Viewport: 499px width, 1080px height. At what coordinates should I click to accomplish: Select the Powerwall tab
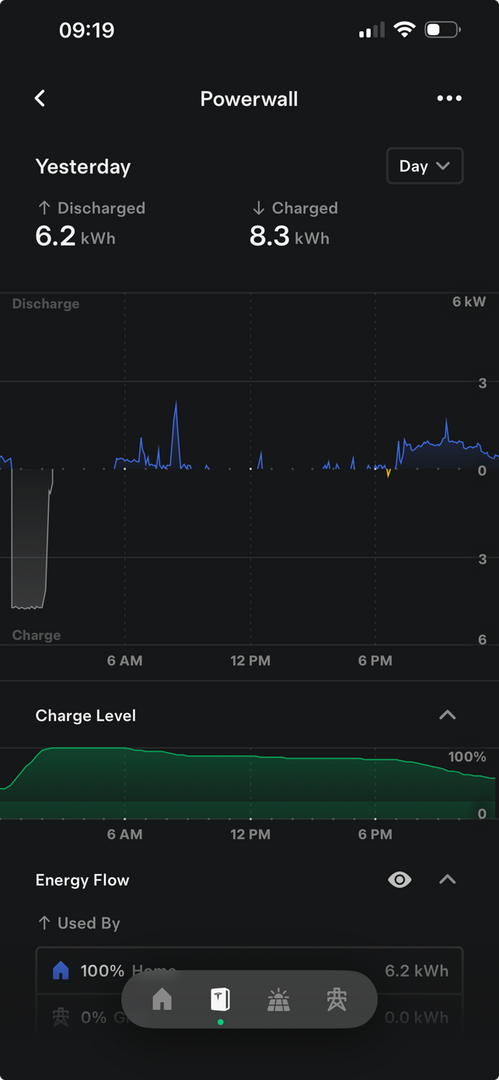pos(221,999)
